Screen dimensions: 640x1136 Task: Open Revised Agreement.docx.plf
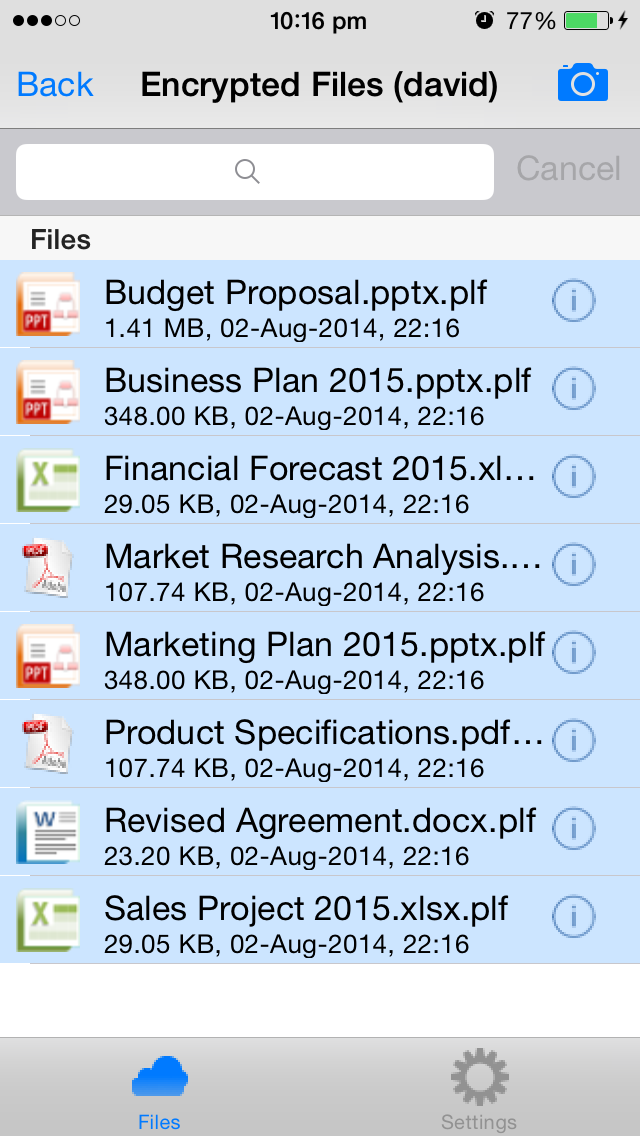320,832
